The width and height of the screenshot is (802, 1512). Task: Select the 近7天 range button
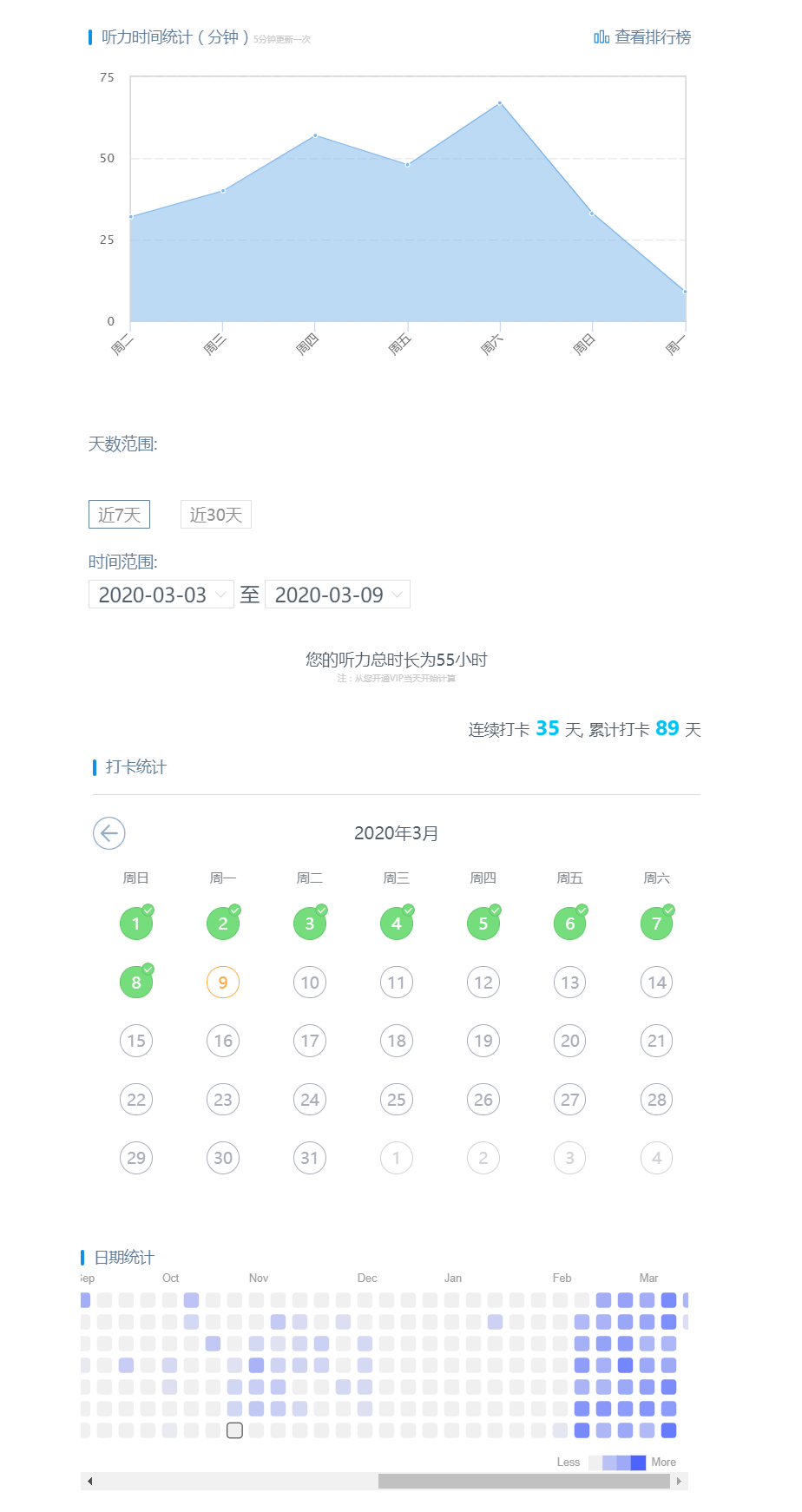coord(119,515)
